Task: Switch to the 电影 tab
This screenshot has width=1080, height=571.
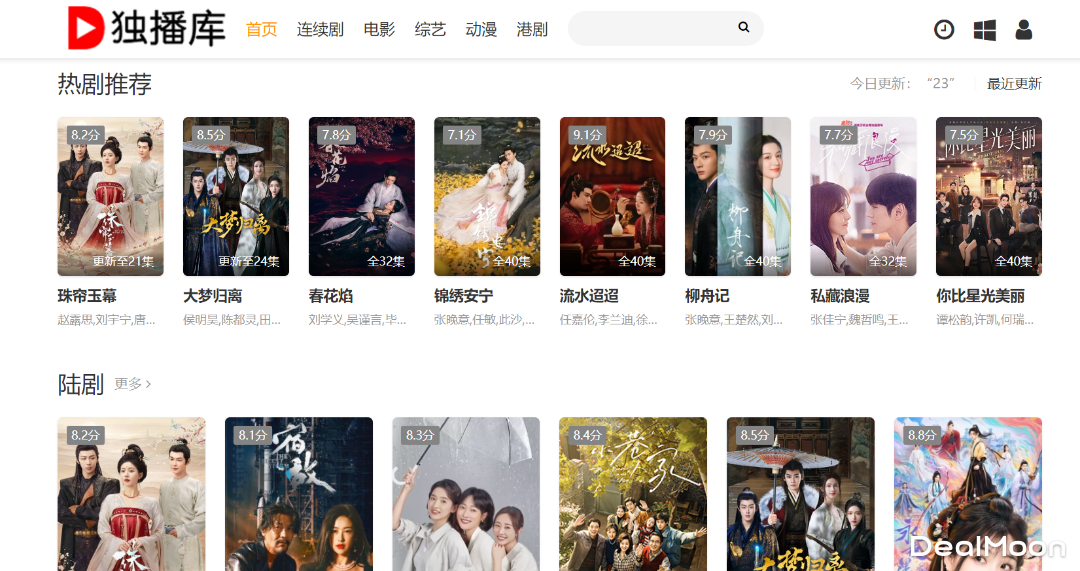Action: (x=379, y=29)
